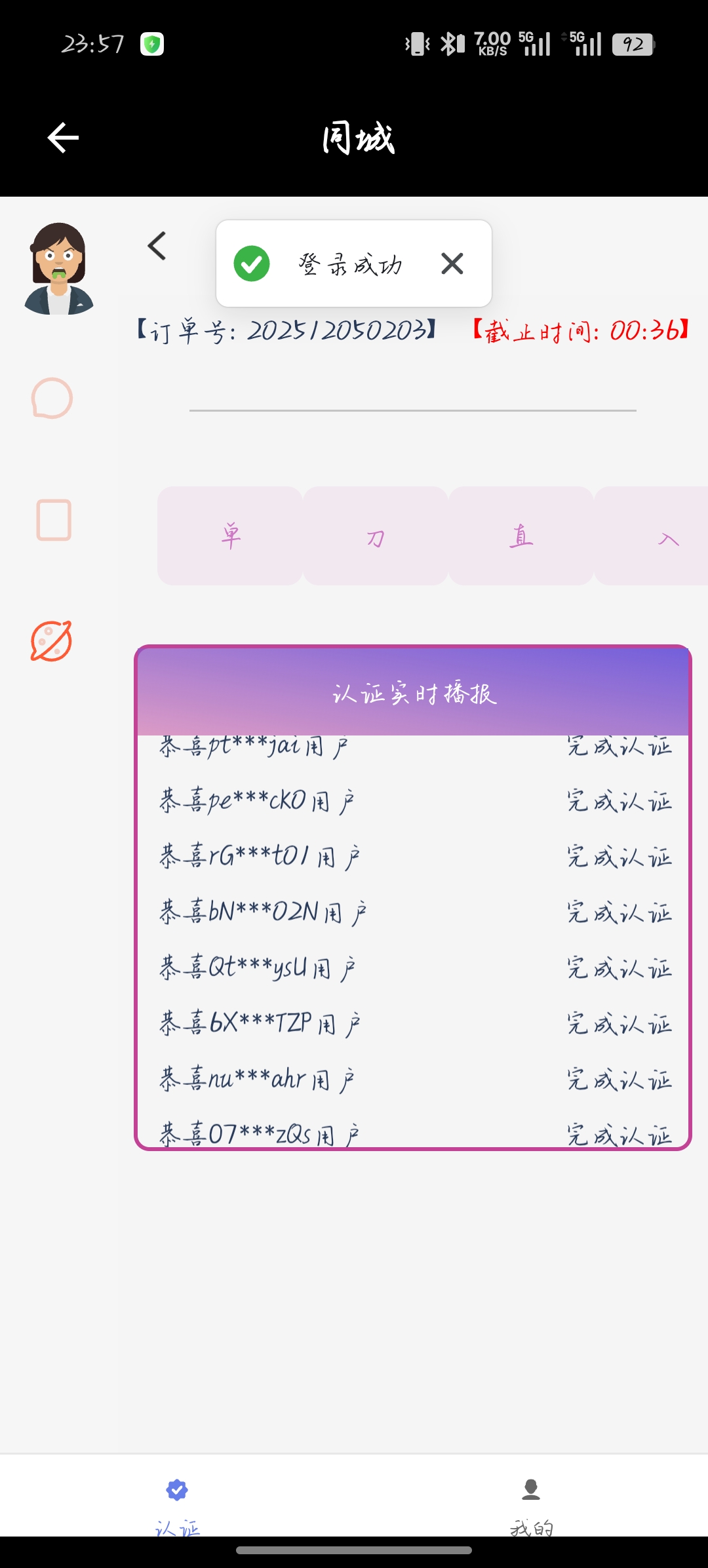This screenshot has height=1568, width=708.
Task: Open the planet discover icon in sidebar
Action: 51,641
